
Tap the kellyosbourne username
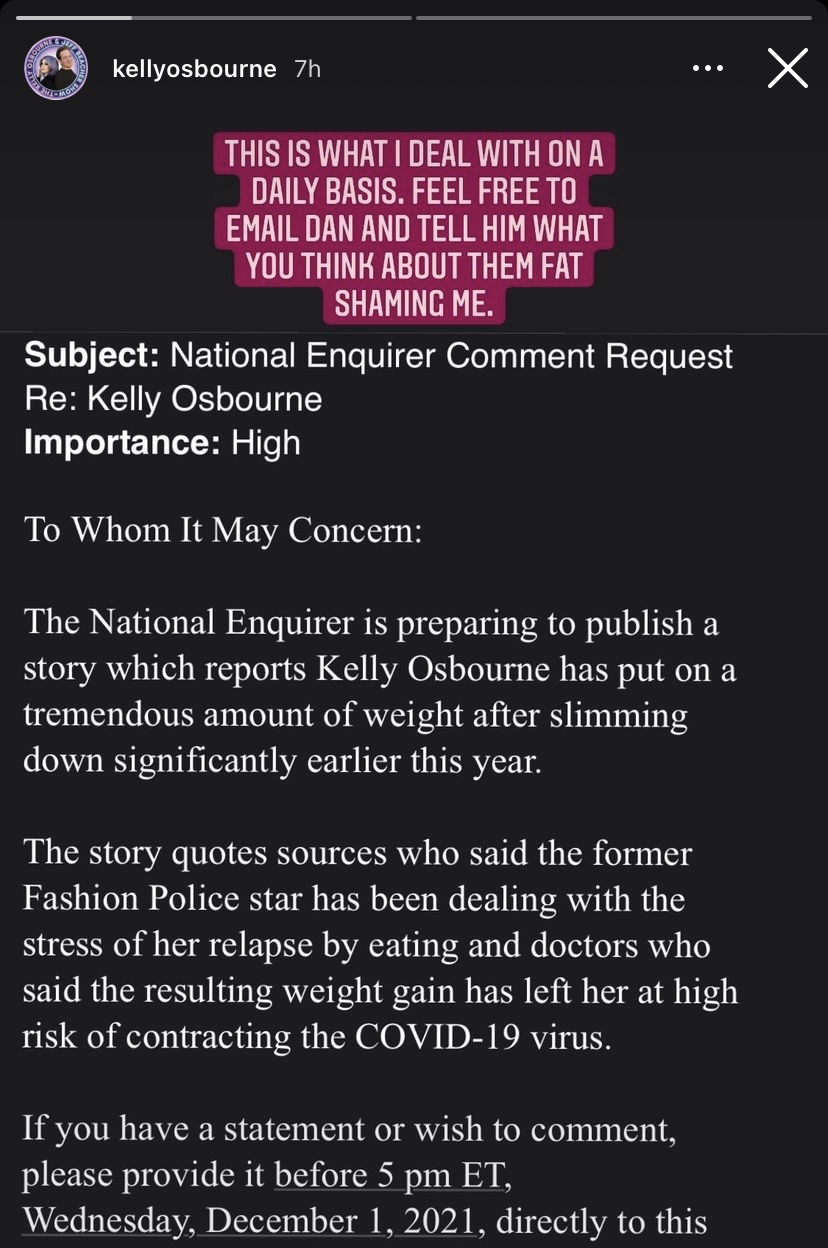pos(194,69)
